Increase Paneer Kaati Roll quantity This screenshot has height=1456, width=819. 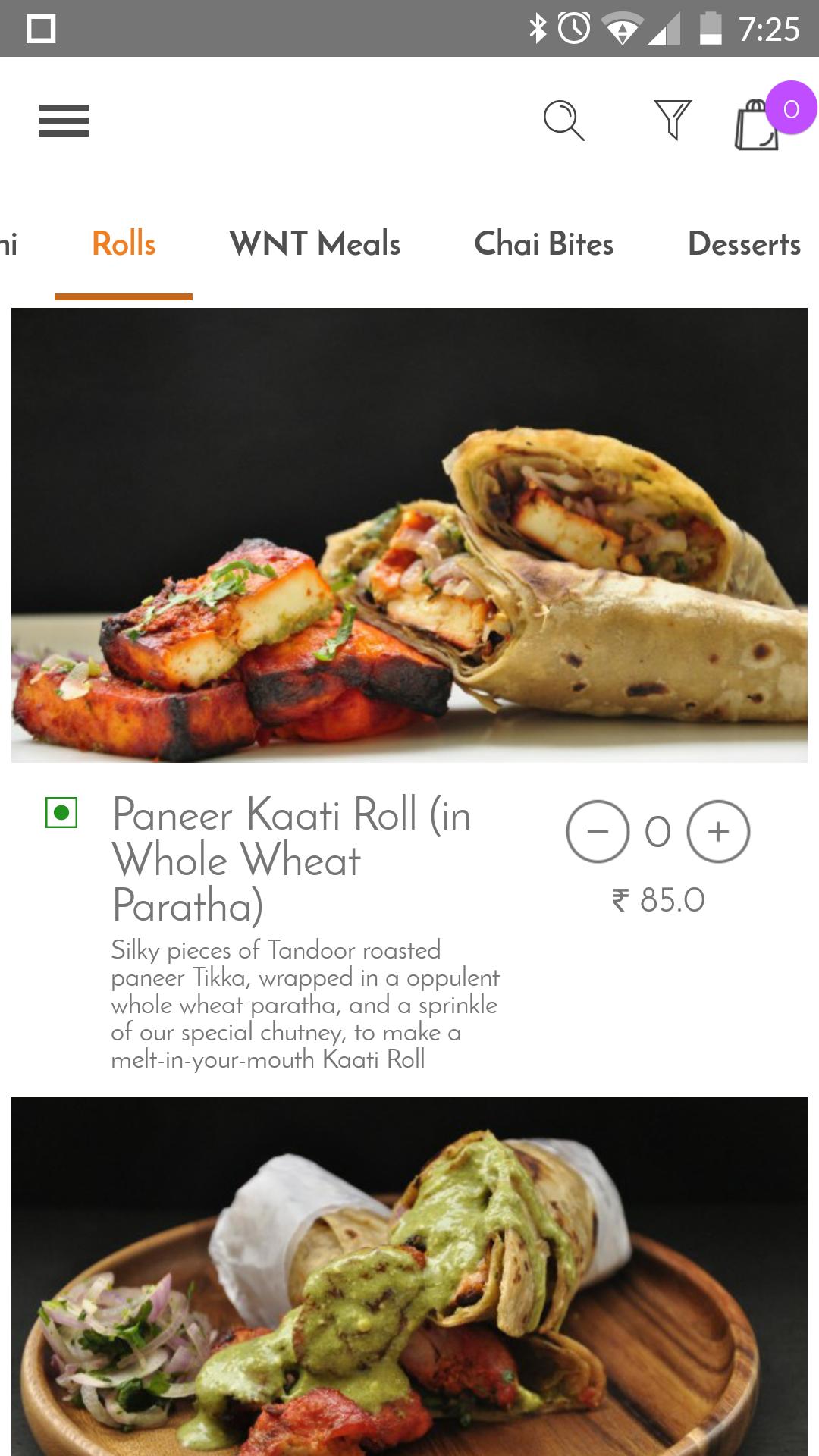click(717, 832)
